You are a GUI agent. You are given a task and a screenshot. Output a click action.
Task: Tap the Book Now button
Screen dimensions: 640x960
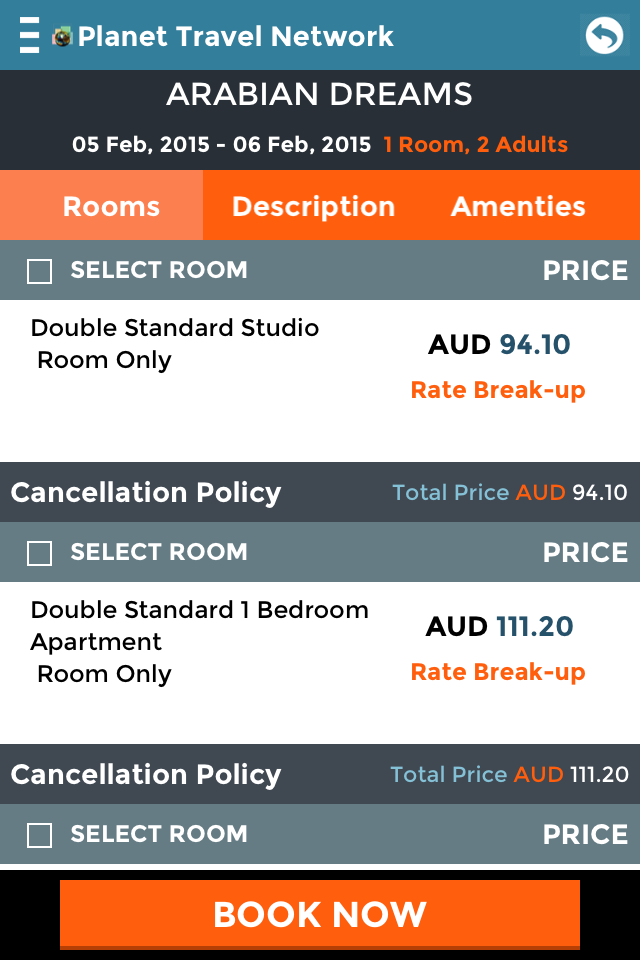320,915
